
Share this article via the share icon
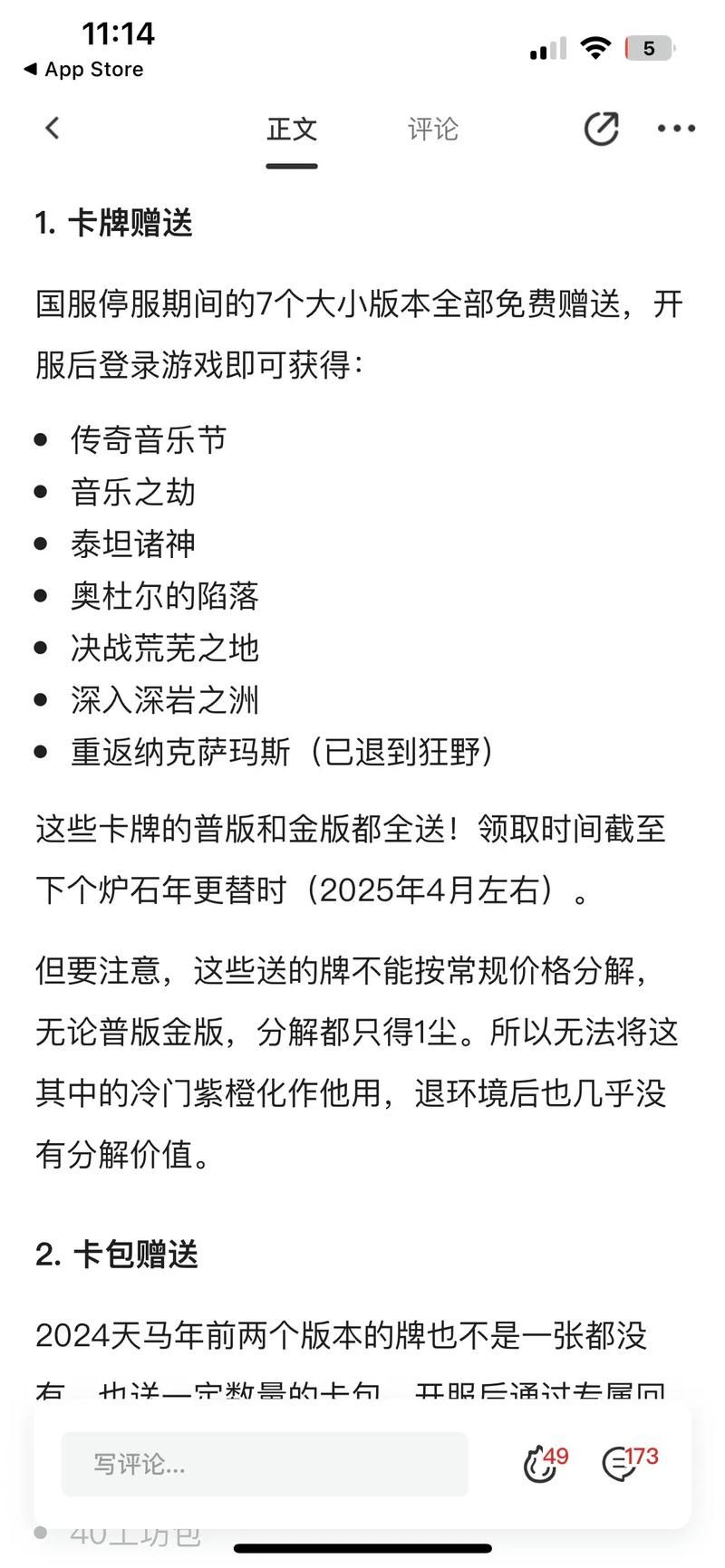tap(601, 129)
